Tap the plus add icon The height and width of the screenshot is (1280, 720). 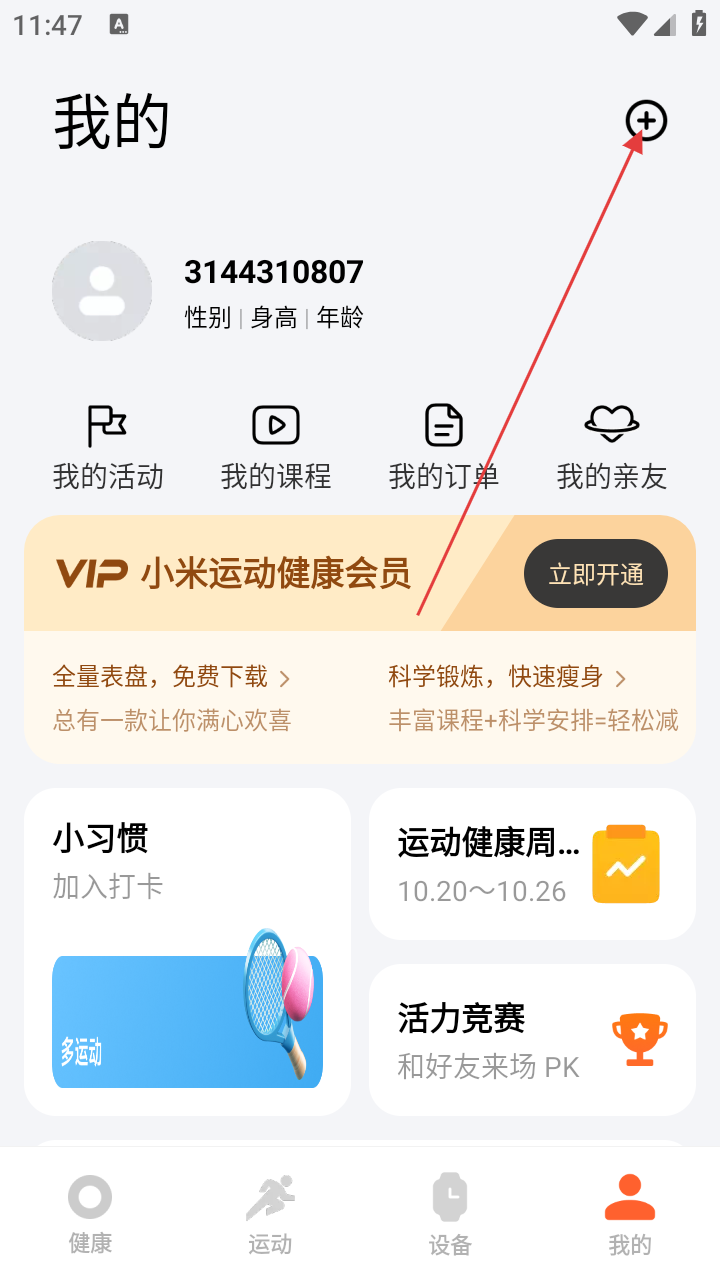[x=646, y=121]
